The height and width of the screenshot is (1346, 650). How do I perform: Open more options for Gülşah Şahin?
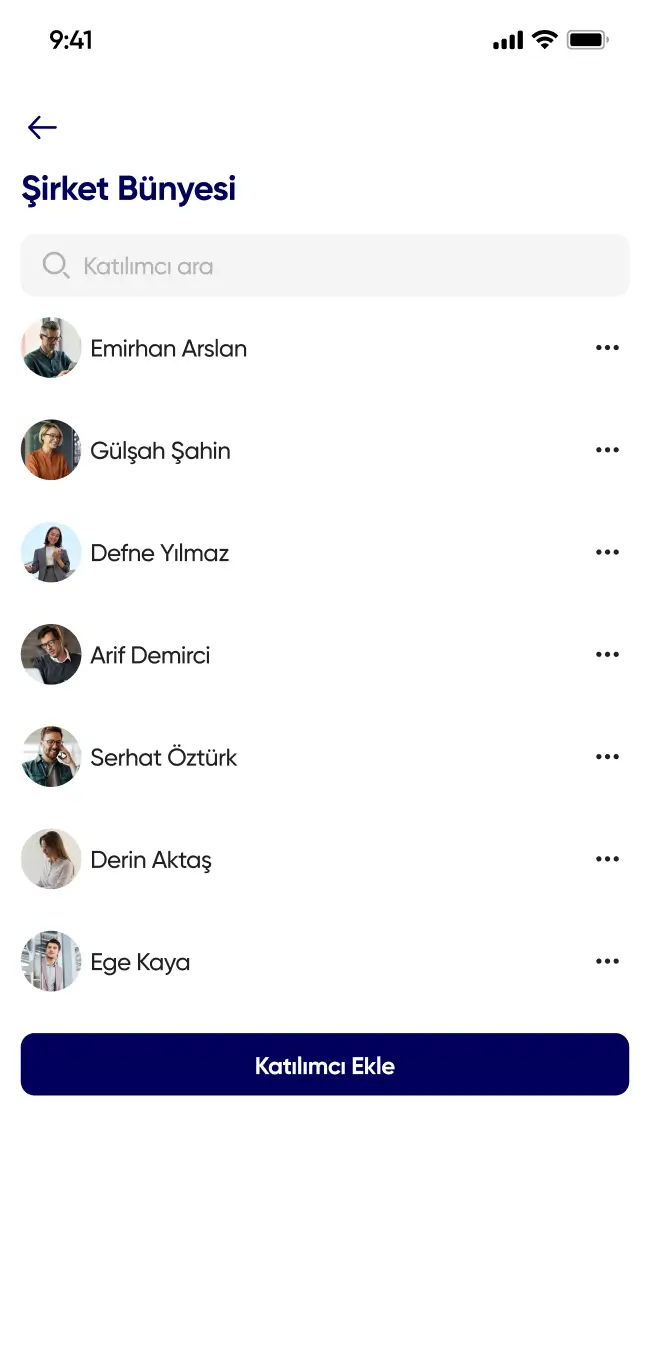(607, 450)
